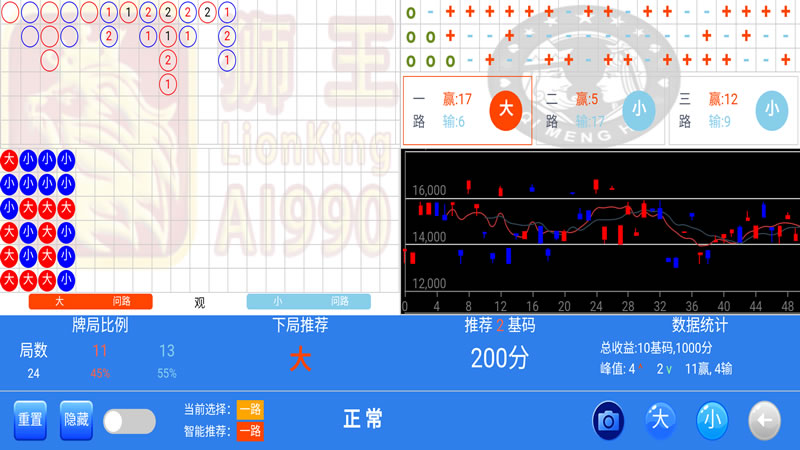Viewport: 800px width, 450px height.
Task: Select the 一路 strategy card
Action: (x=467, y=110)
